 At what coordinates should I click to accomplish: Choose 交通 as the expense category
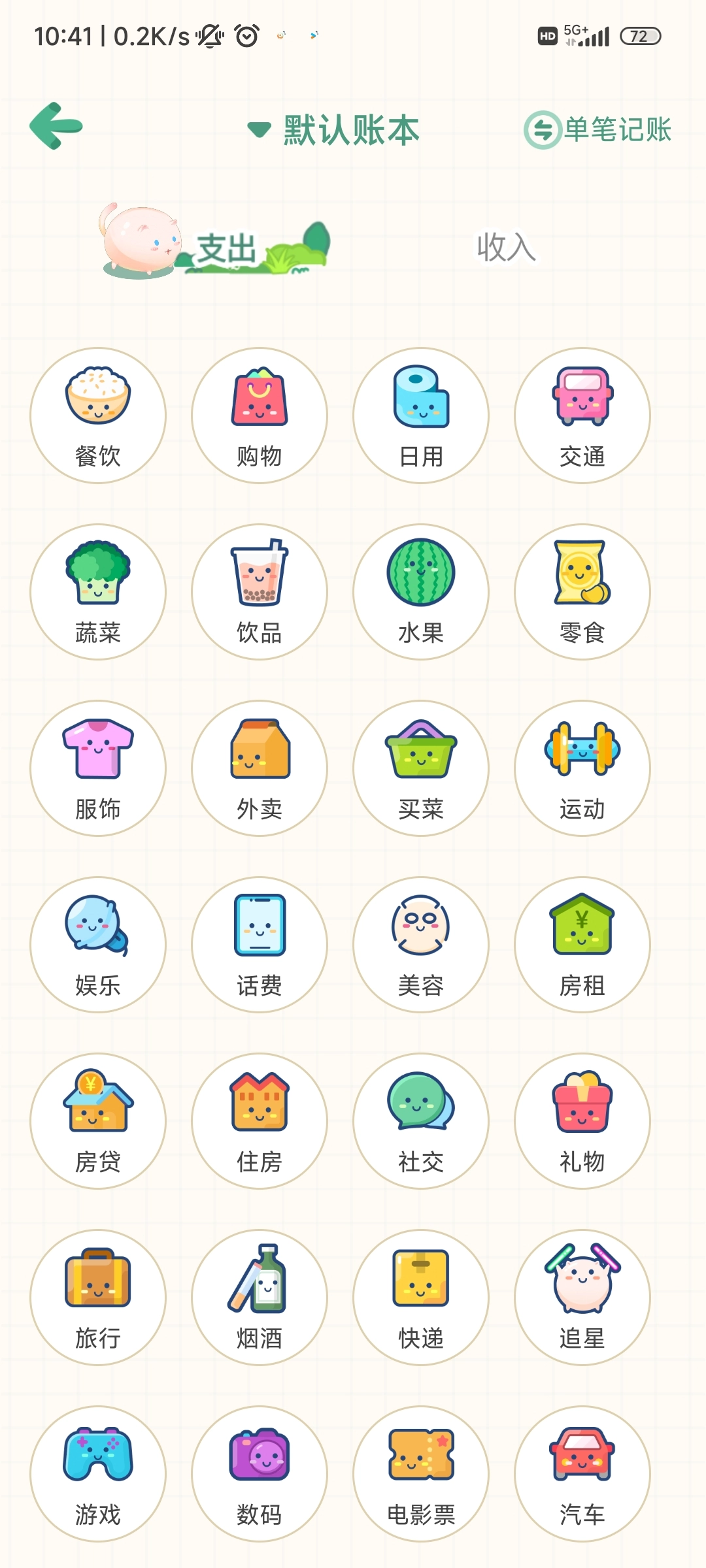(582, 416)
